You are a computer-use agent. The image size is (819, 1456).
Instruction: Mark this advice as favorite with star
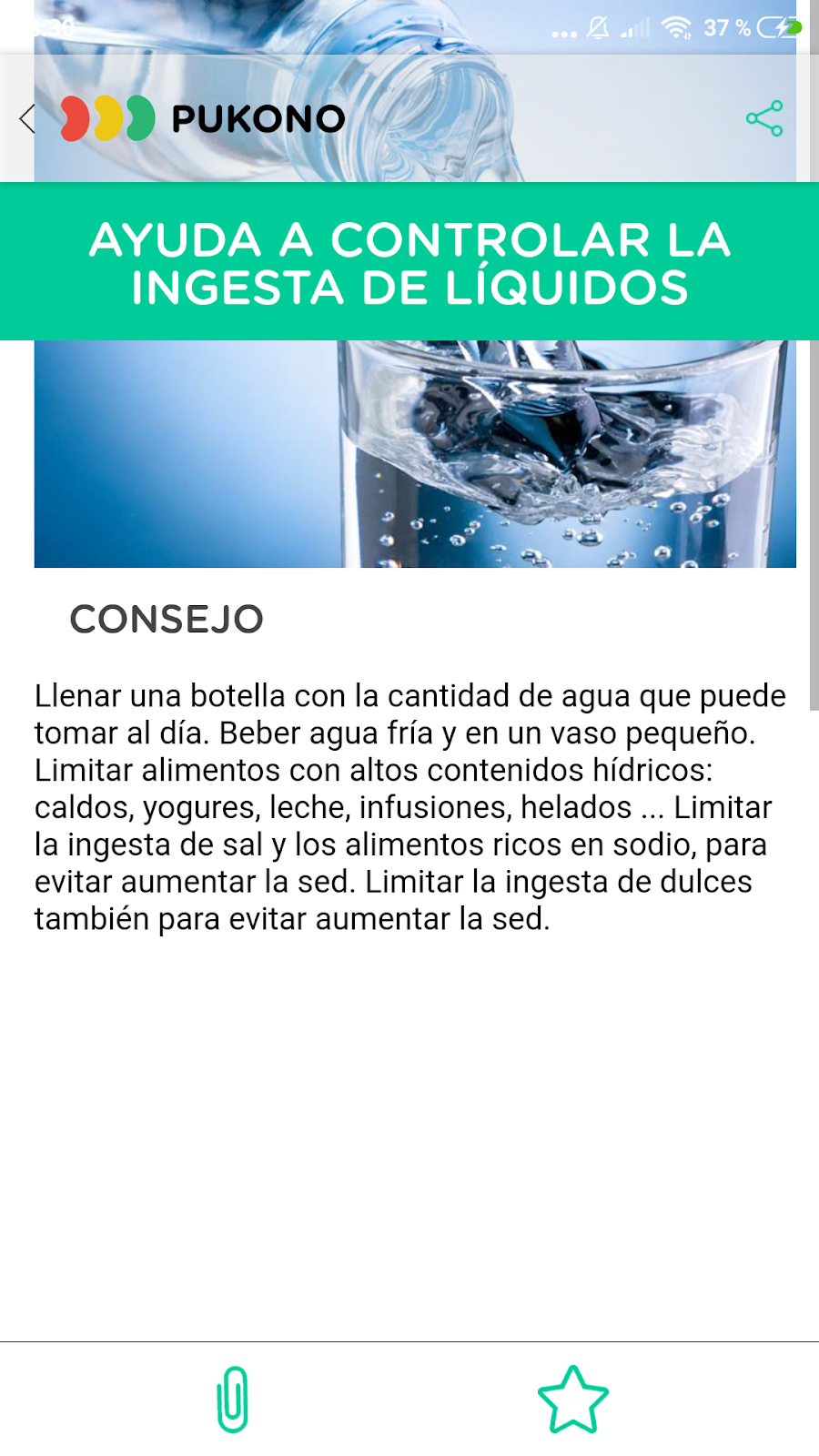coord(572,1400)
